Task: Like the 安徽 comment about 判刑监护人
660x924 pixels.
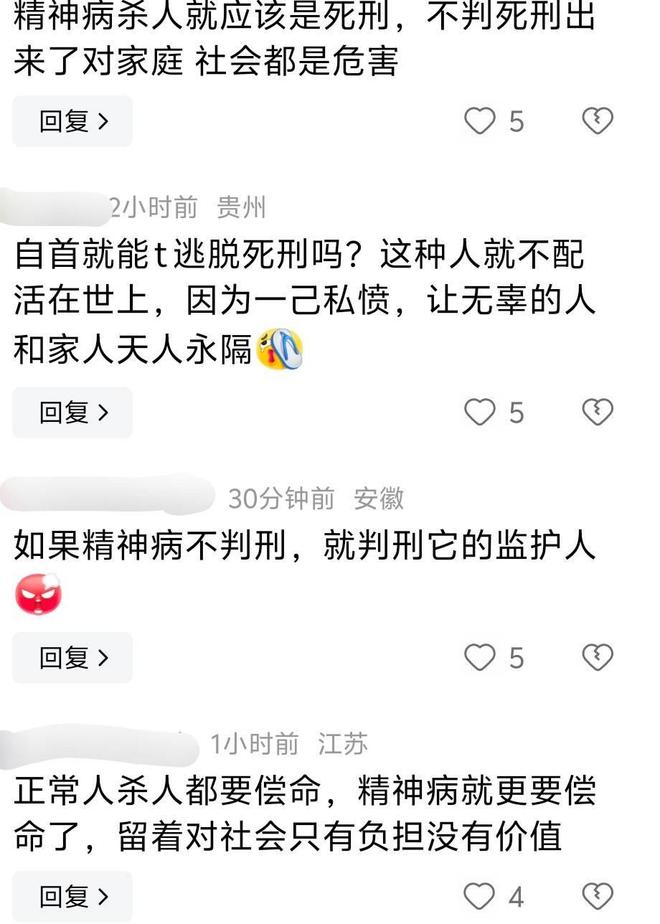Action: pos(481,657)
